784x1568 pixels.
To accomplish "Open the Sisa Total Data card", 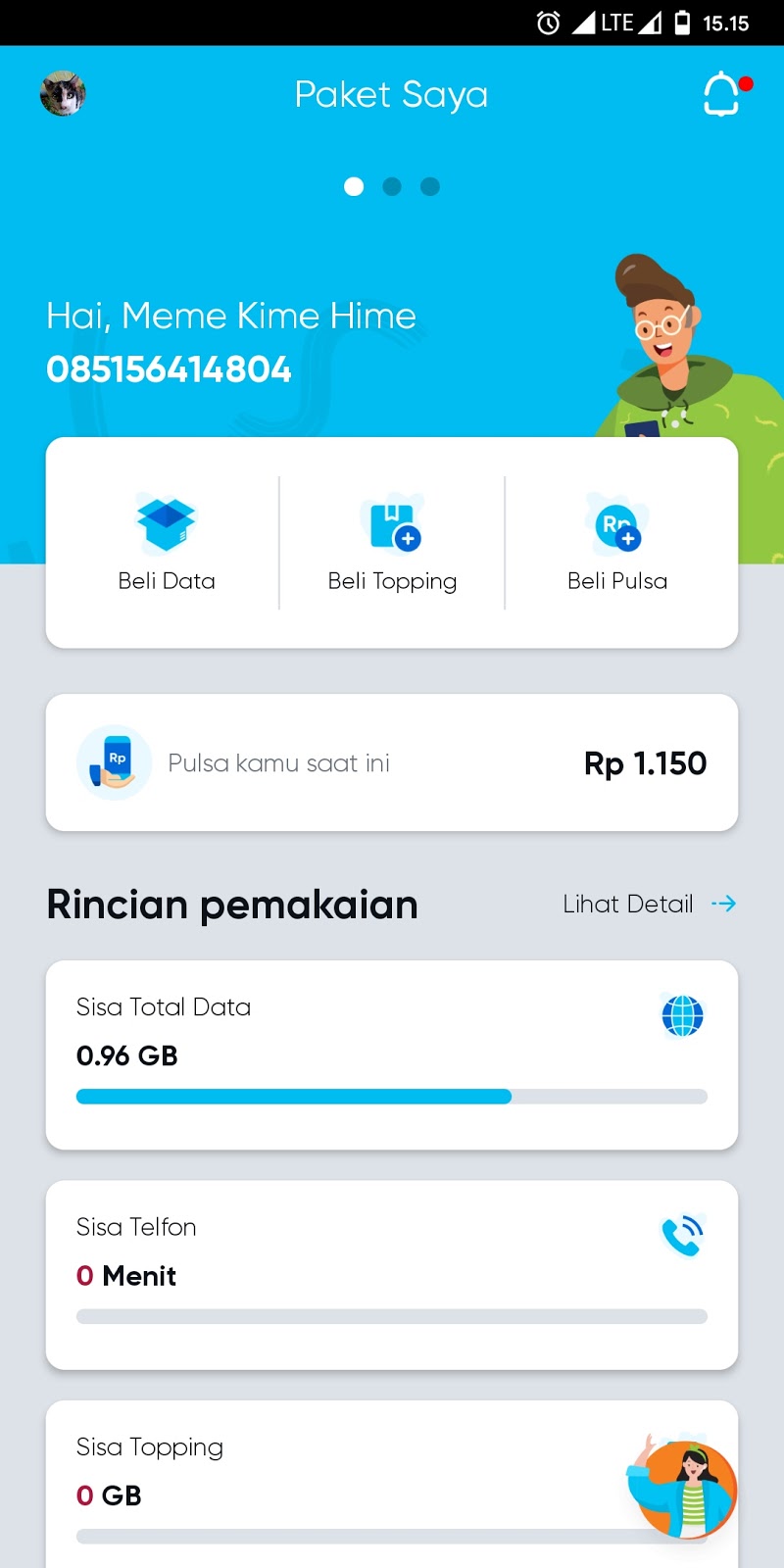I will (392, 1054).
